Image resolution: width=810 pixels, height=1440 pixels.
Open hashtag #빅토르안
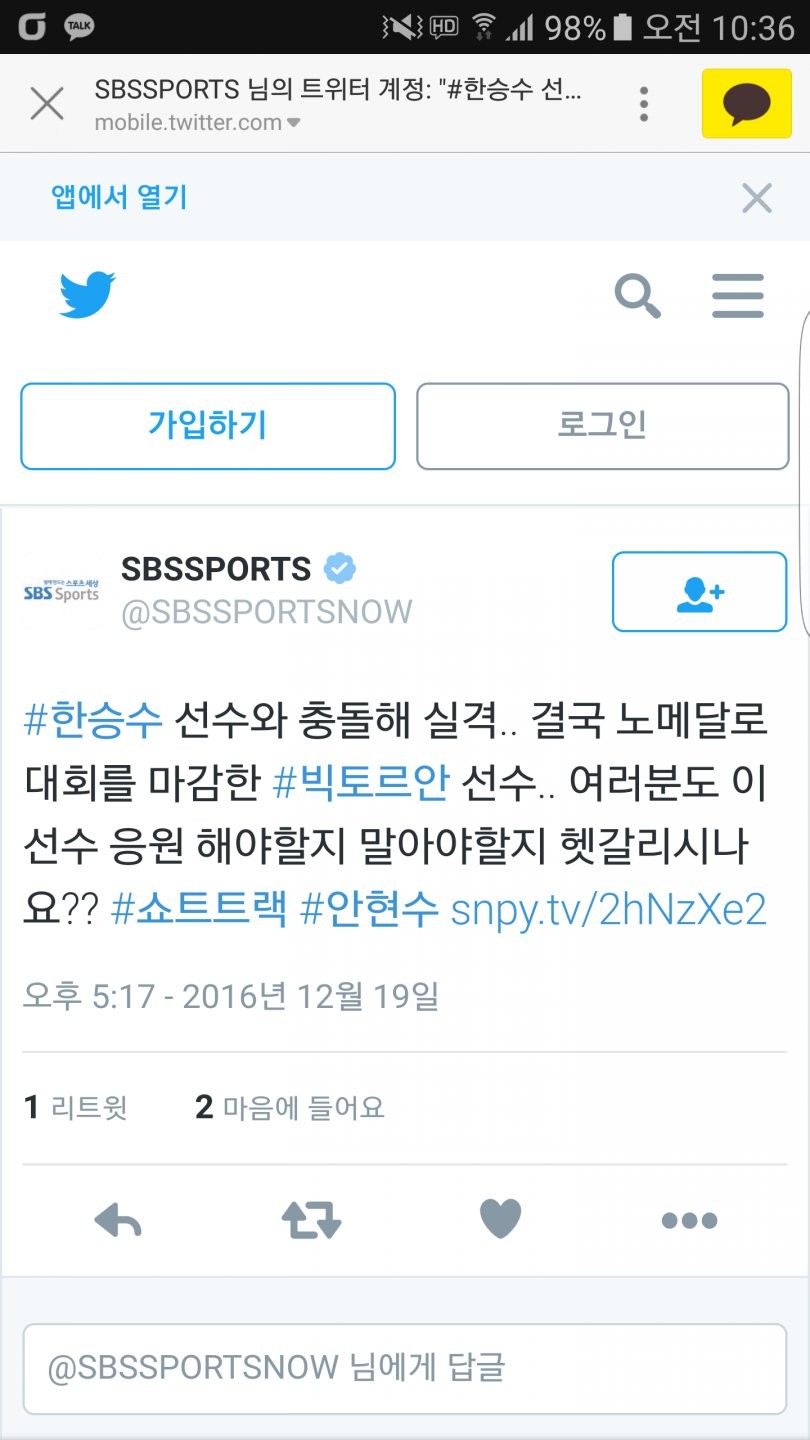click(x=361, y=782)
